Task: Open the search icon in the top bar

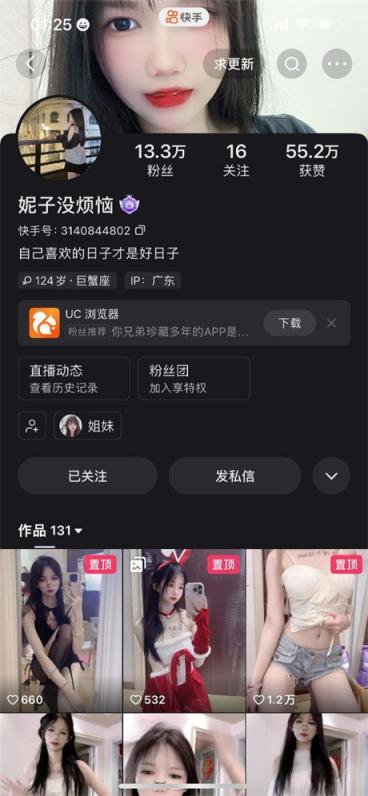Action: 292,64
